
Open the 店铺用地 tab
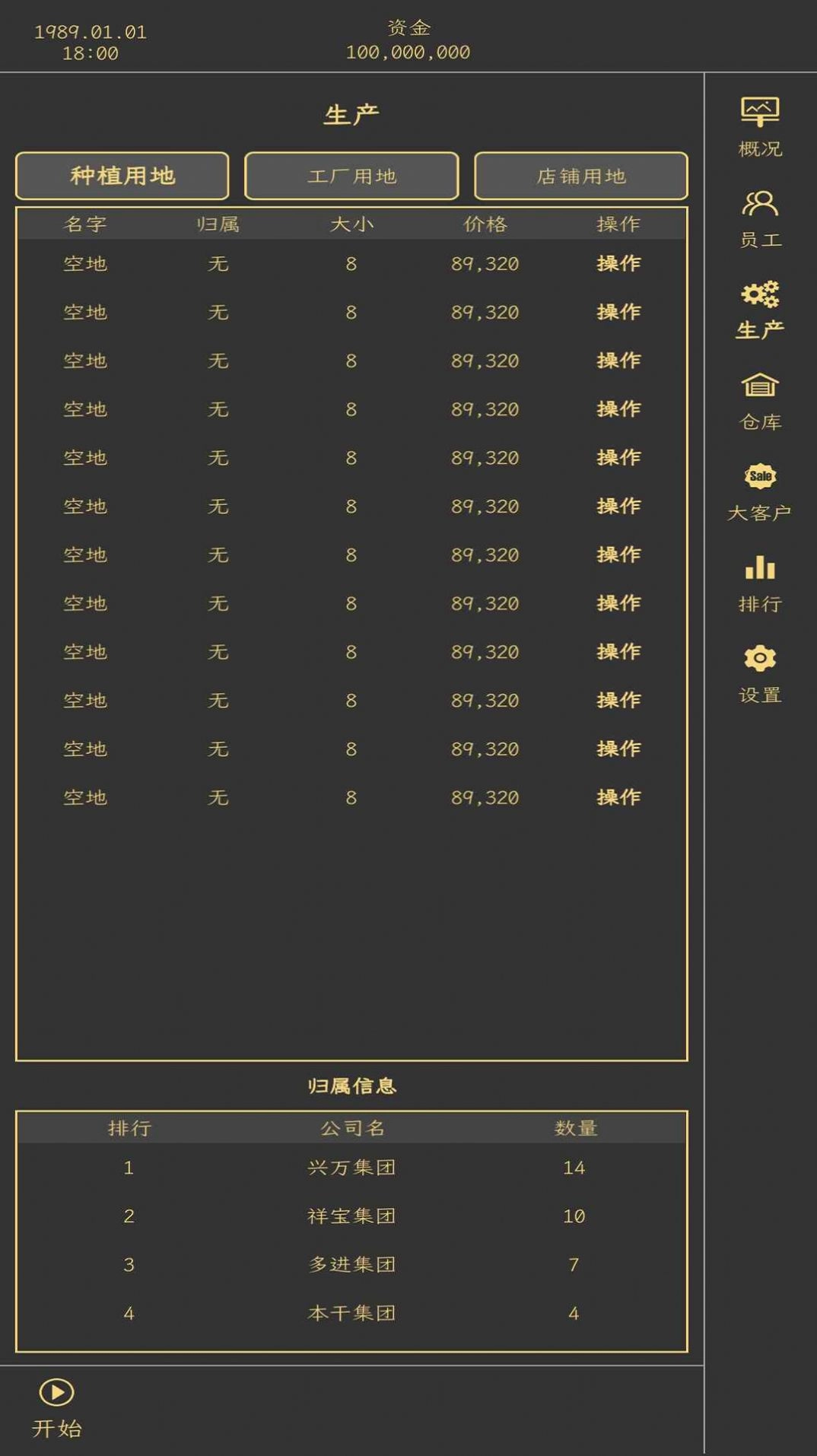tap(580, 175)
